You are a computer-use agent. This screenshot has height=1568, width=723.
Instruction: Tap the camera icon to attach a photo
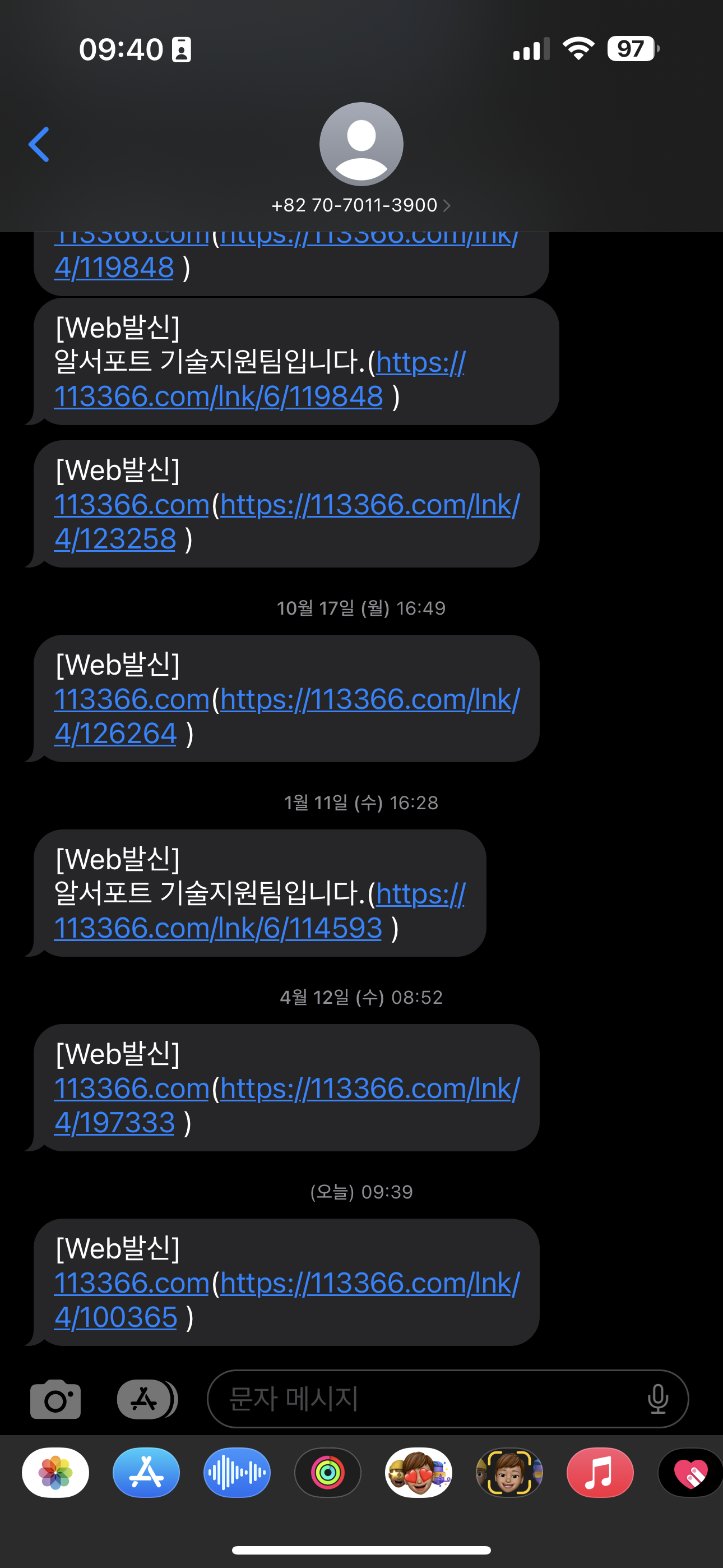click(55, 1399)
